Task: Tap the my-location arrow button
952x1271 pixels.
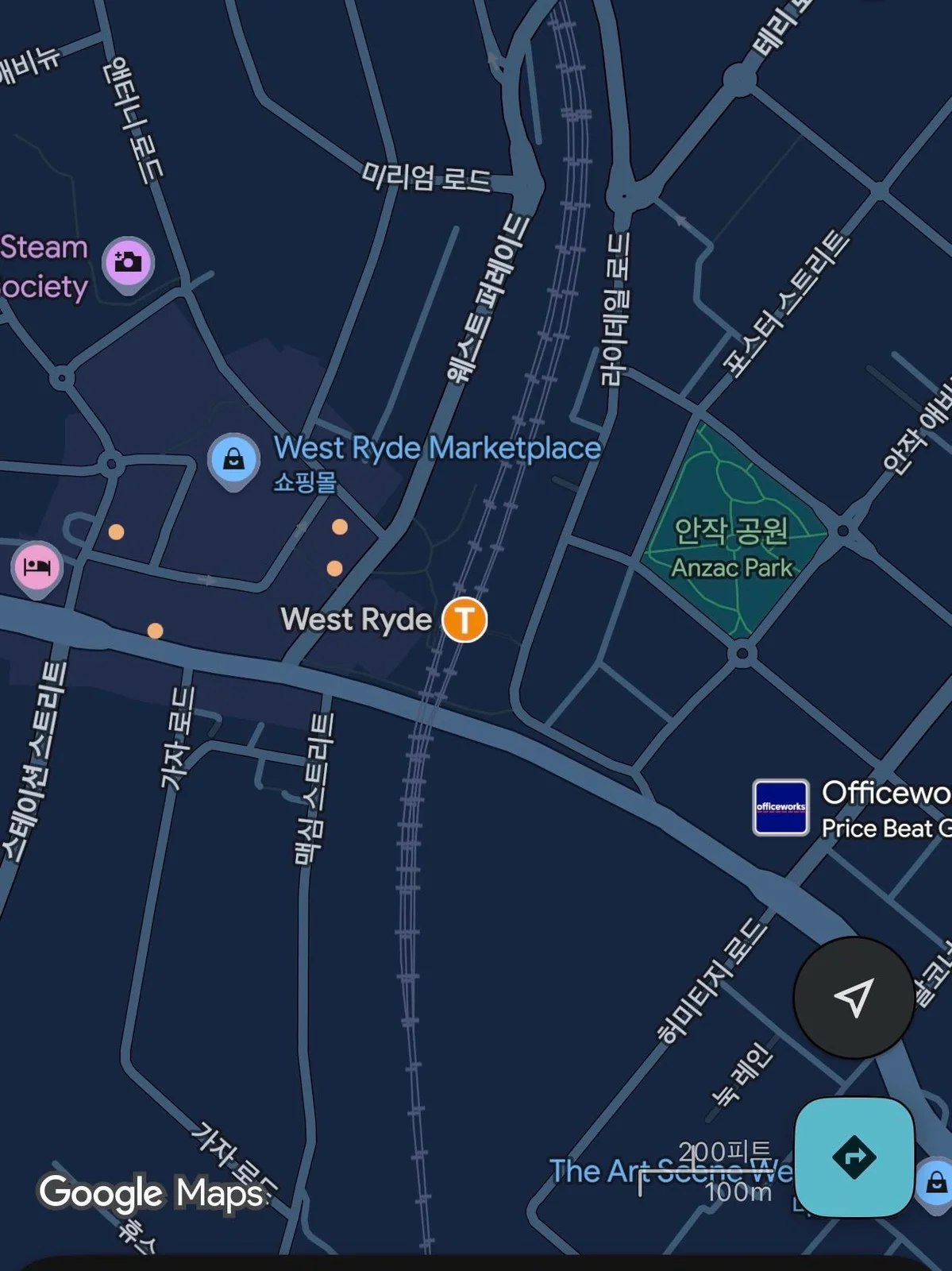Action: pos(854,997)
